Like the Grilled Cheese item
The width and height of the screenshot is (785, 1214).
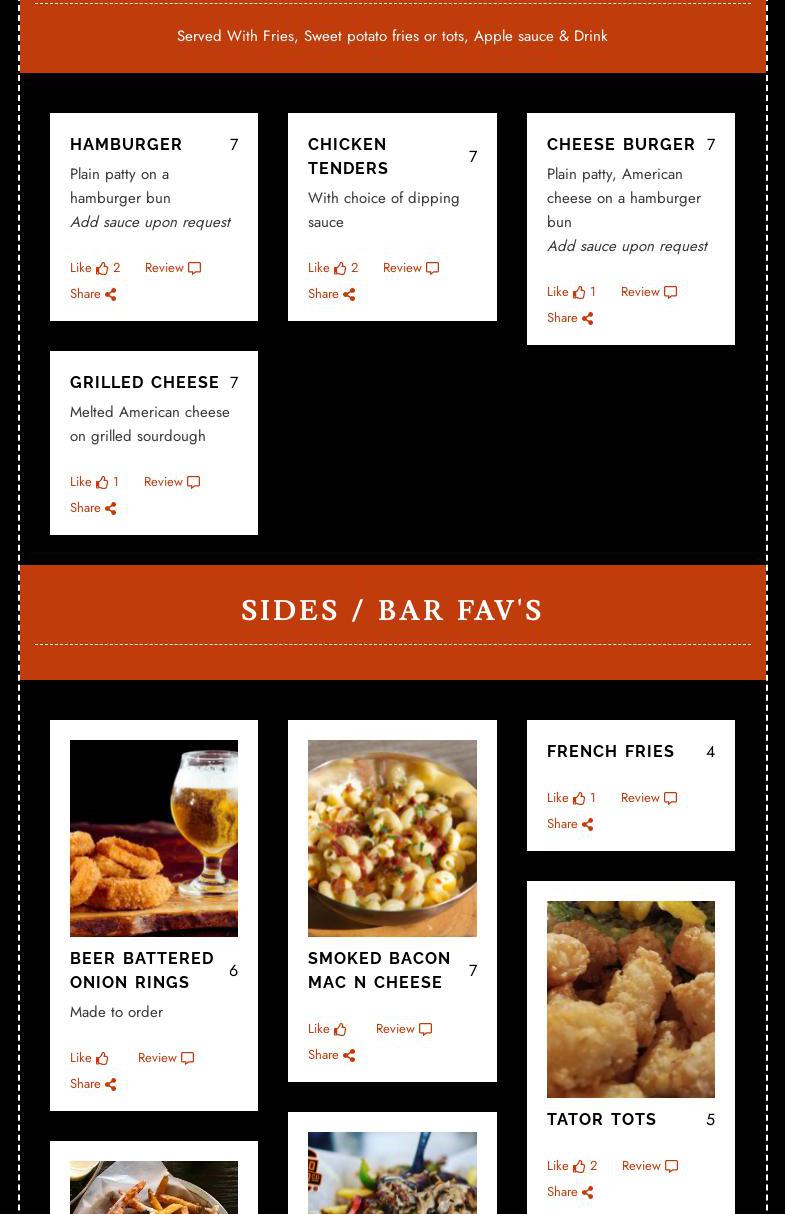pyautogui.click(x=93, y=482)
